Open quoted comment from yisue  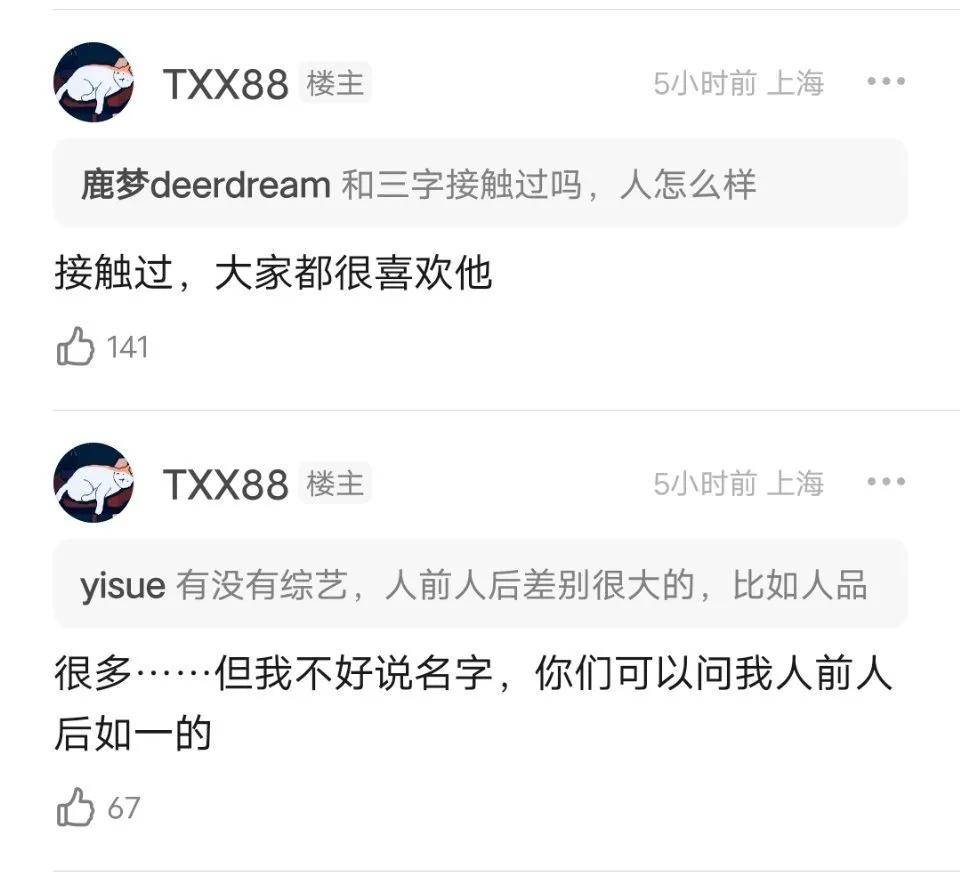pyautogui.click(x=480, y=585)
